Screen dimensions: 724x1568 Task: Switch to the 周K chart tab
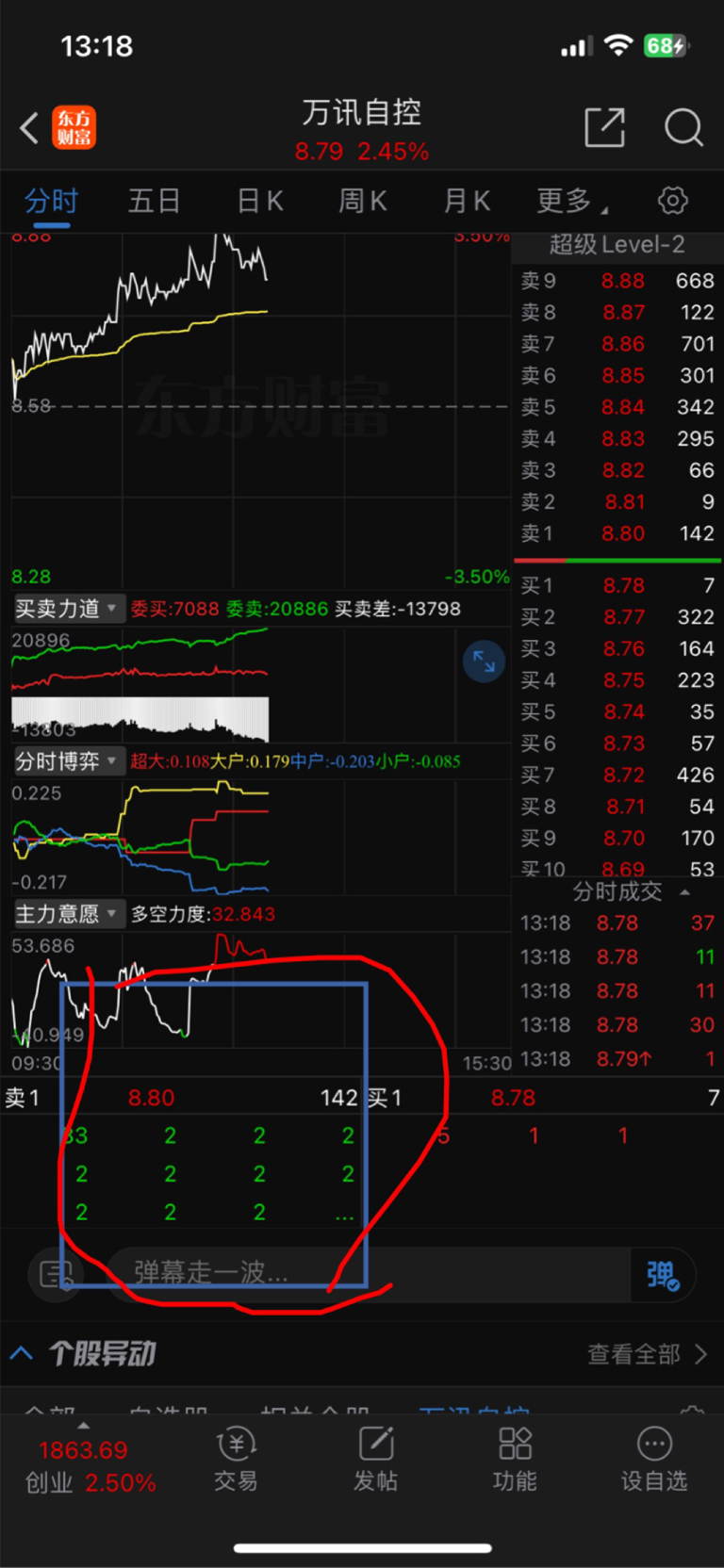pyautogui.click(x=363, y=201)
